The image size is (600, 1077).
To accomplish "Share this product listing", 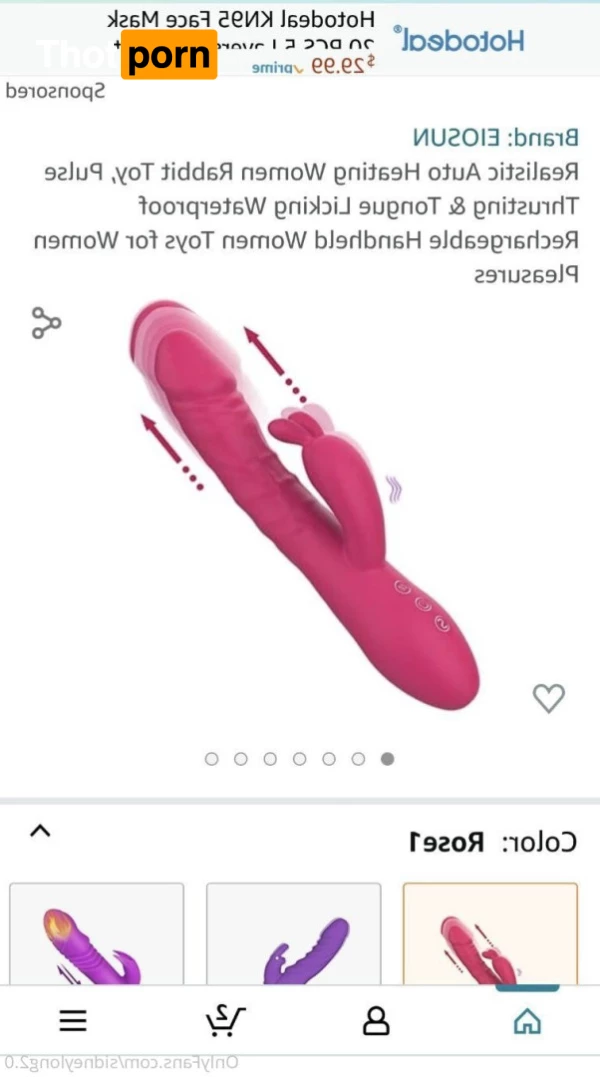I will tap(46, 323).
